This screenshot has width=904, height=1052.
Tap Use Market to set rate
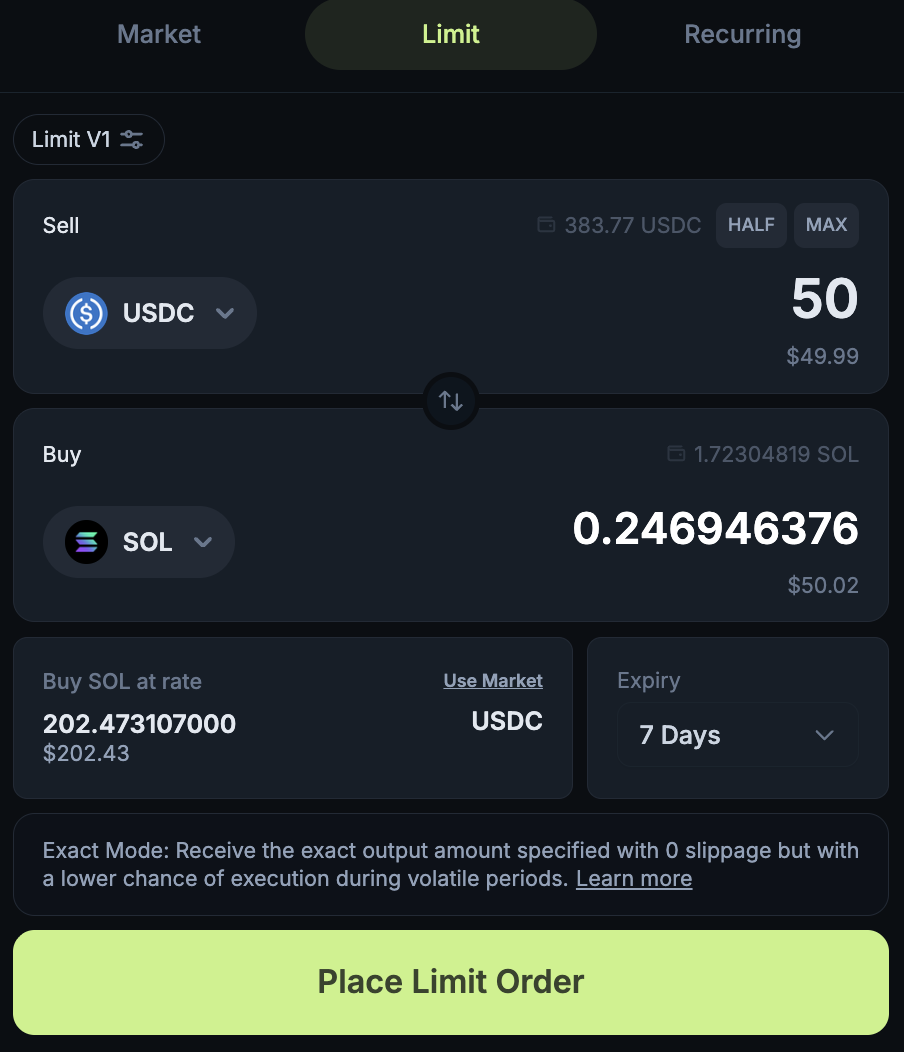coord(493,681)
